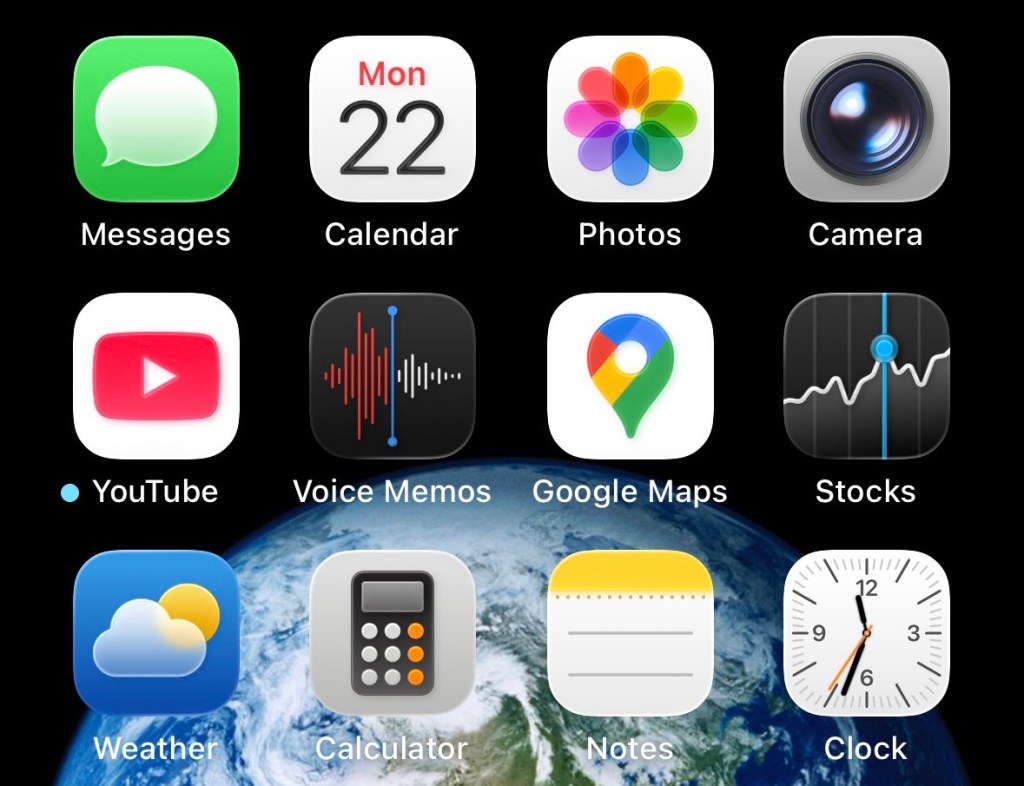Launch the Calculator app
Image resolution: width=1024 pixels, height=786 pixels.
click(392, 632)
